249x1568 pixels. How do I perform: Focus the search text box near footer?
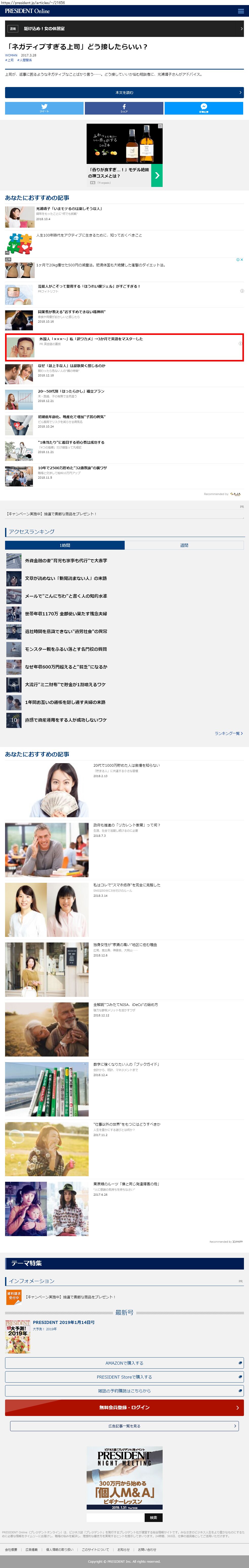coord(115,1517)
